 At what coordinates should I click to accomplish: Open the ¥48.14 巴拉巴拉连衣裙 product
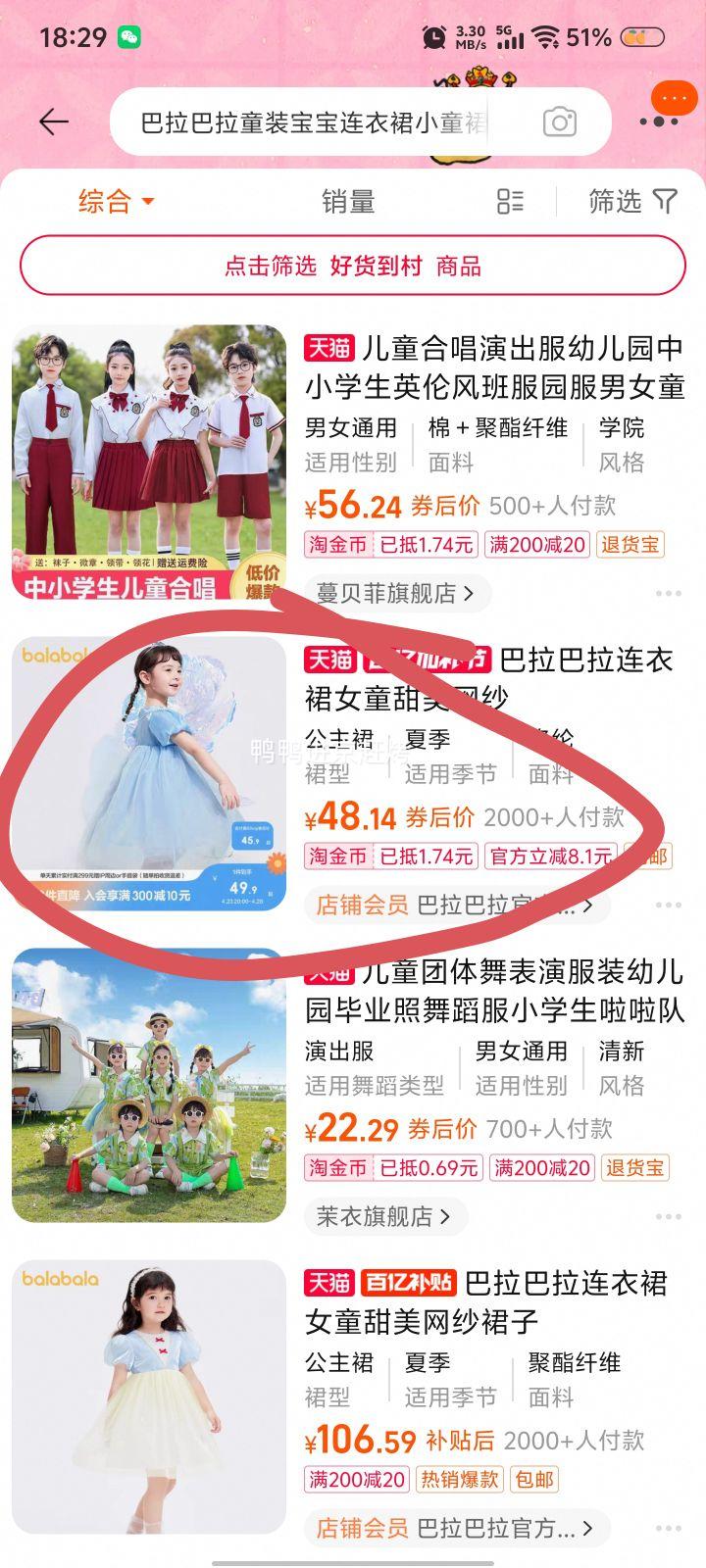tap(488, 677)
